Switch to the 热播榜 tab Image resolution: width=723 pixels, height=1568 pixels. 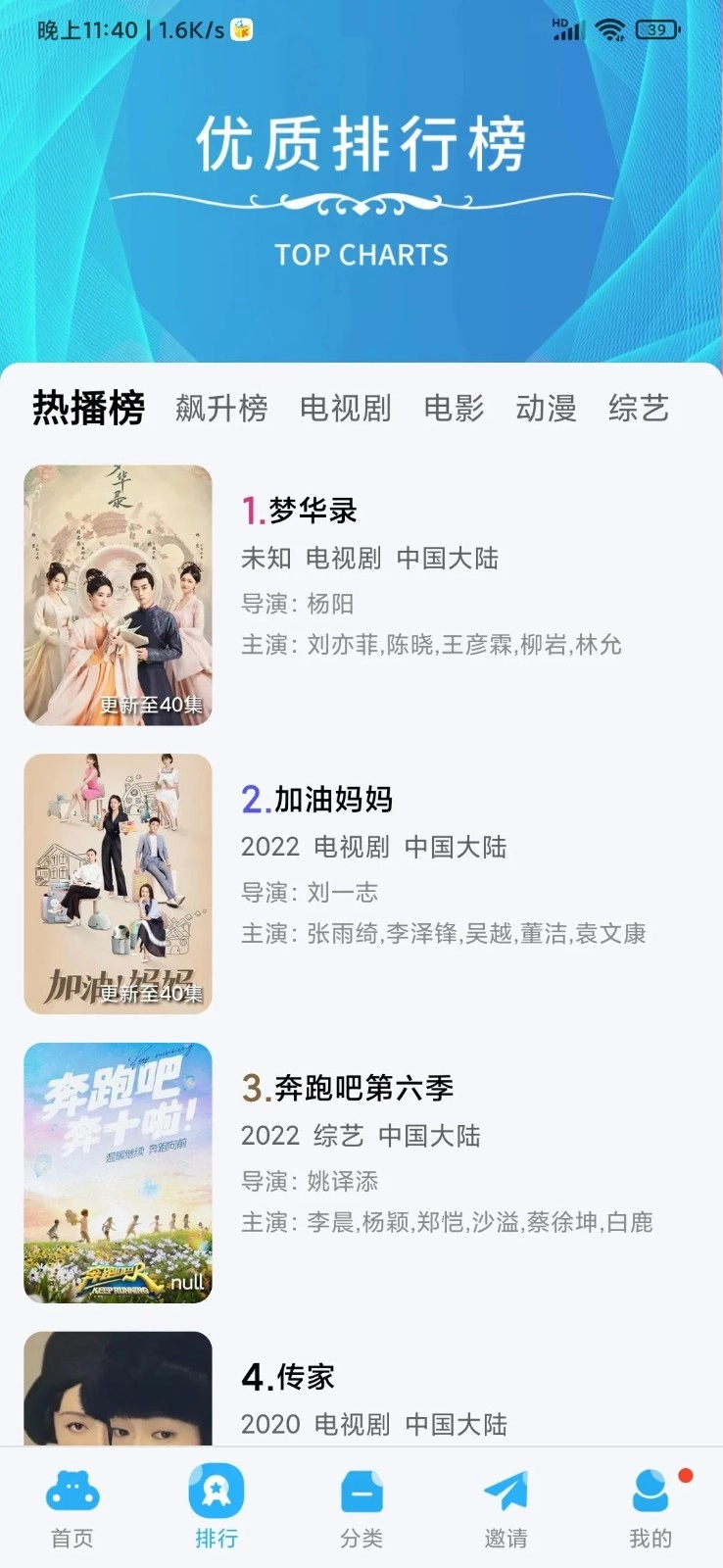(88, 409)
